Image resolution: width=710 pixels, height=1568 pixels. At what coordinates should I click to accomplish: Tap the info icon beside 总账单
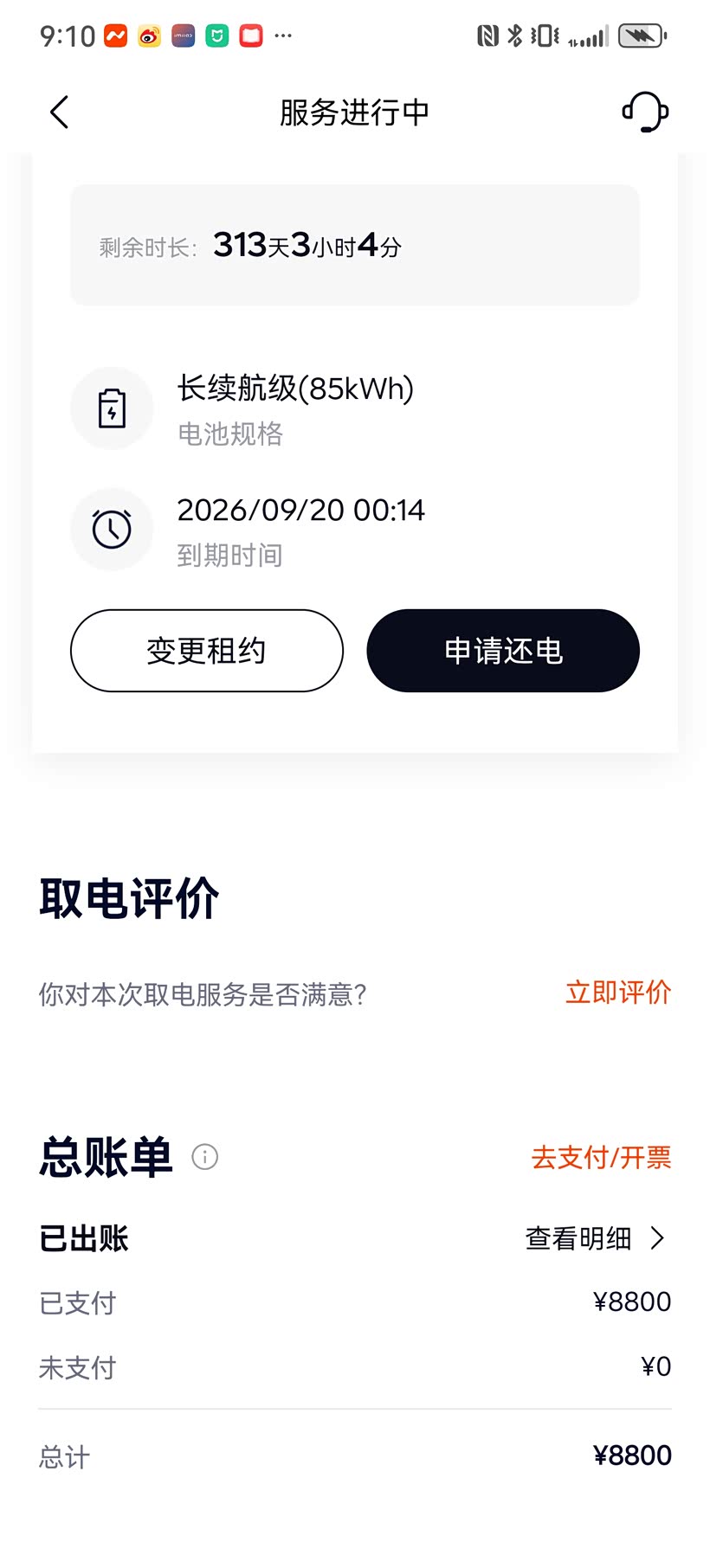[205, 1157]
